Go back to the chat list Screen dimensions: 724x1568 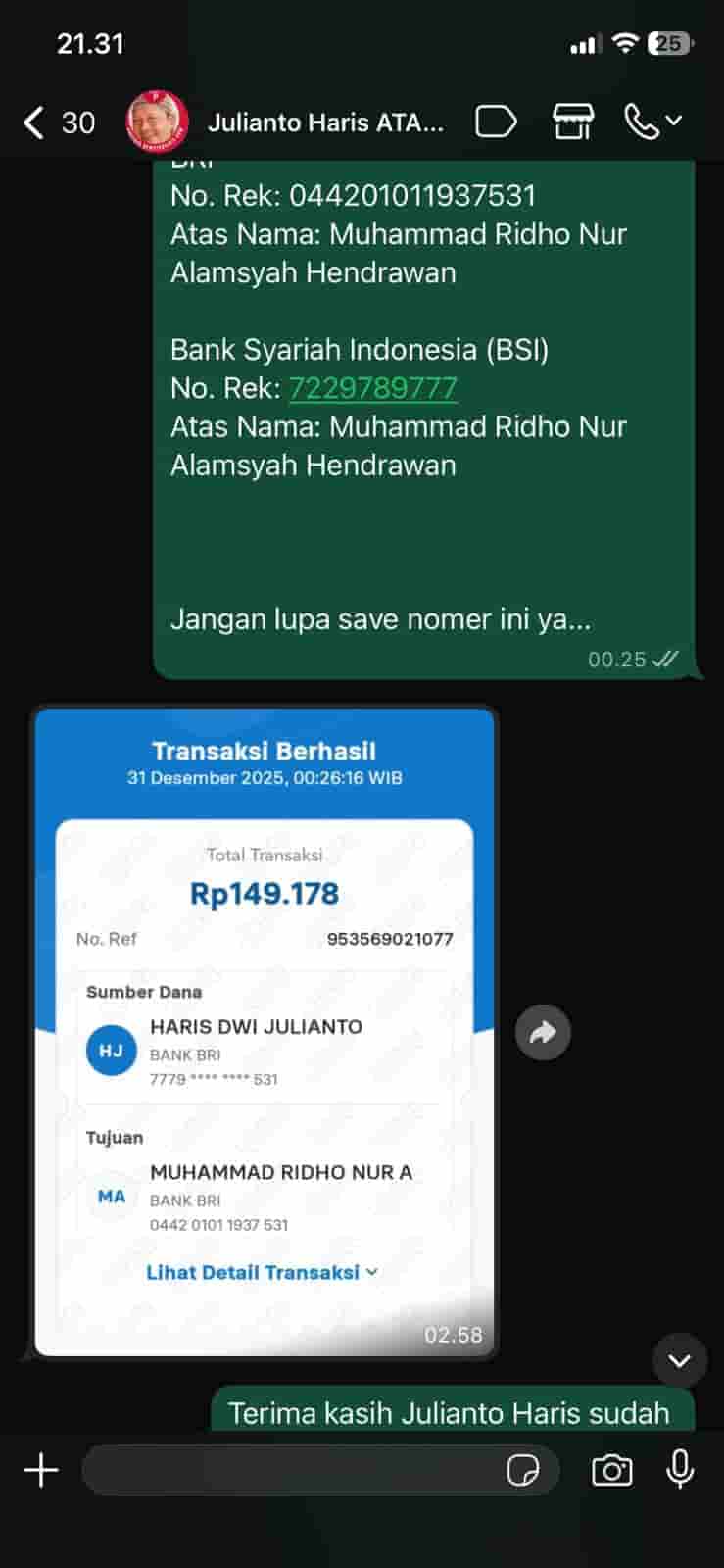click(35, 122)
